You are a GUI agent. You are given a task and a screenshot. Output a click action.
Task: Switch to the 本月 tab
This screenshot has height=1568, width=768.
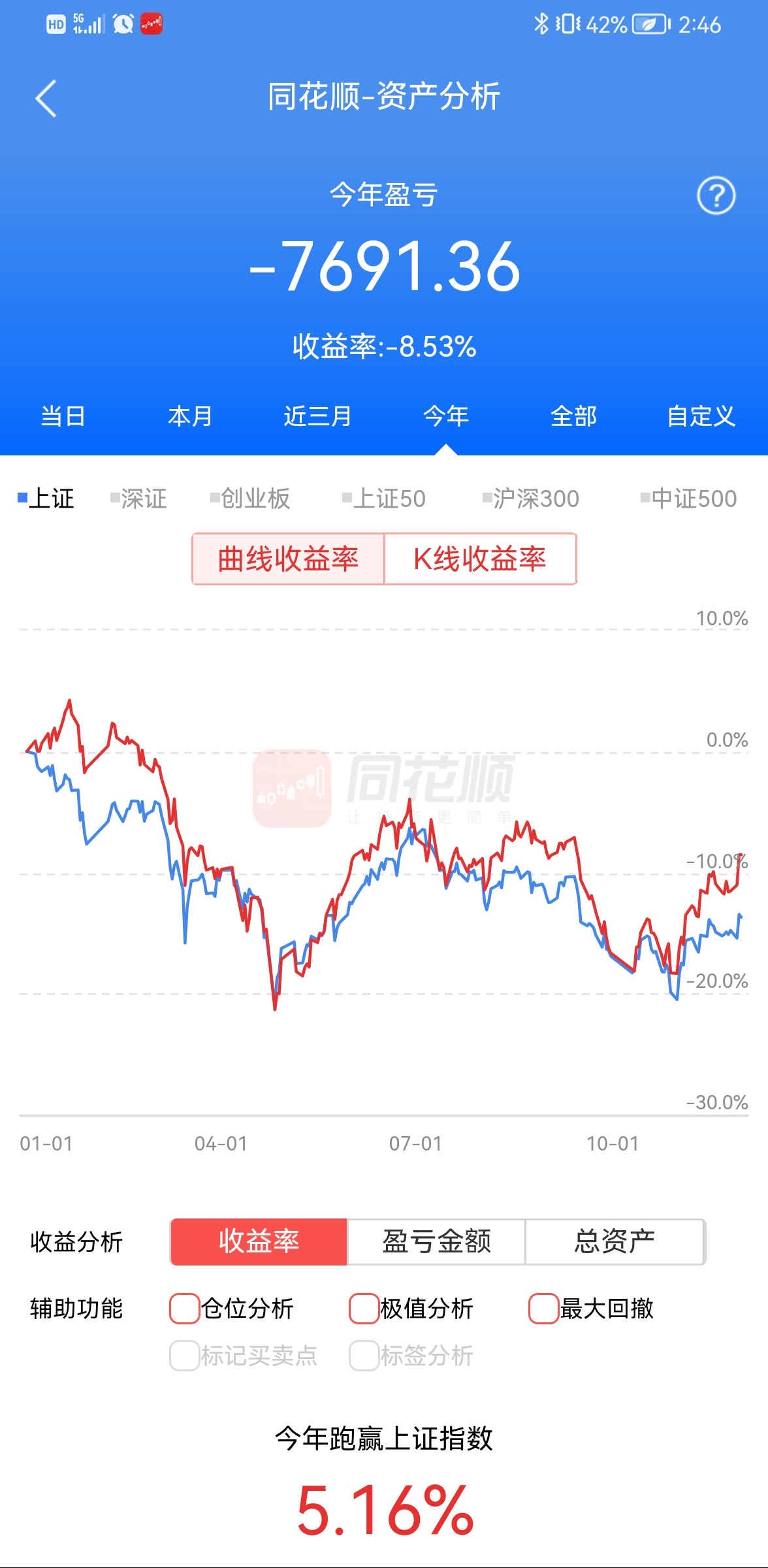point(190,416)
